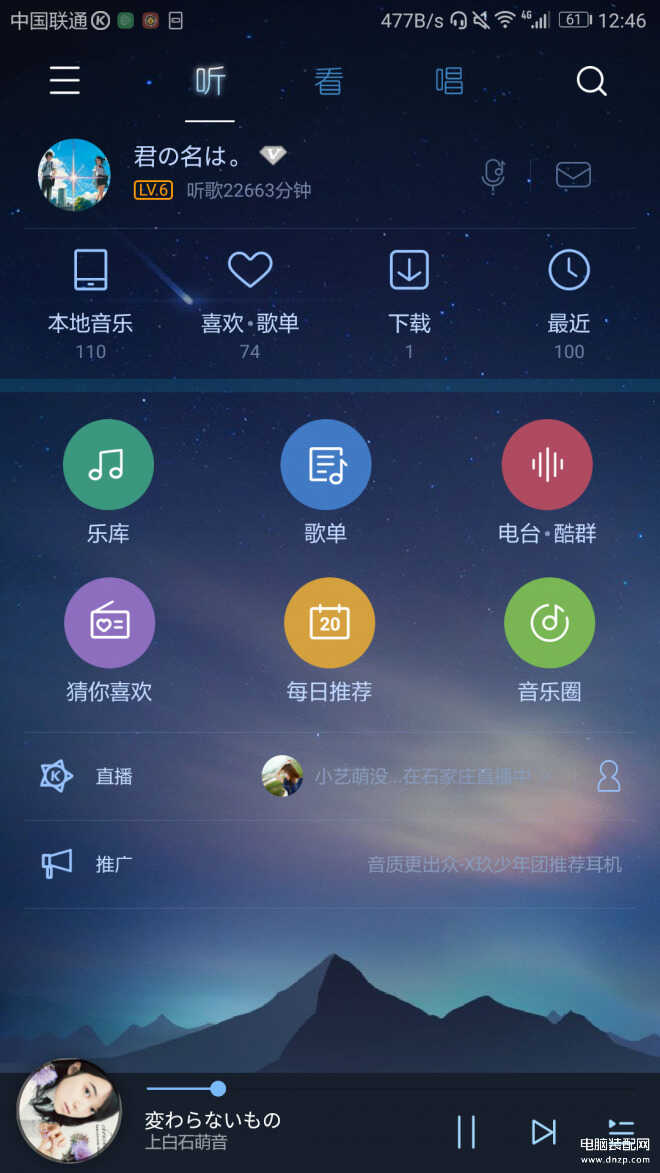The width and height of the screenshot is (660, 1173).
Task: Open the 歌单 playlists section
Action: click(326, 465)
